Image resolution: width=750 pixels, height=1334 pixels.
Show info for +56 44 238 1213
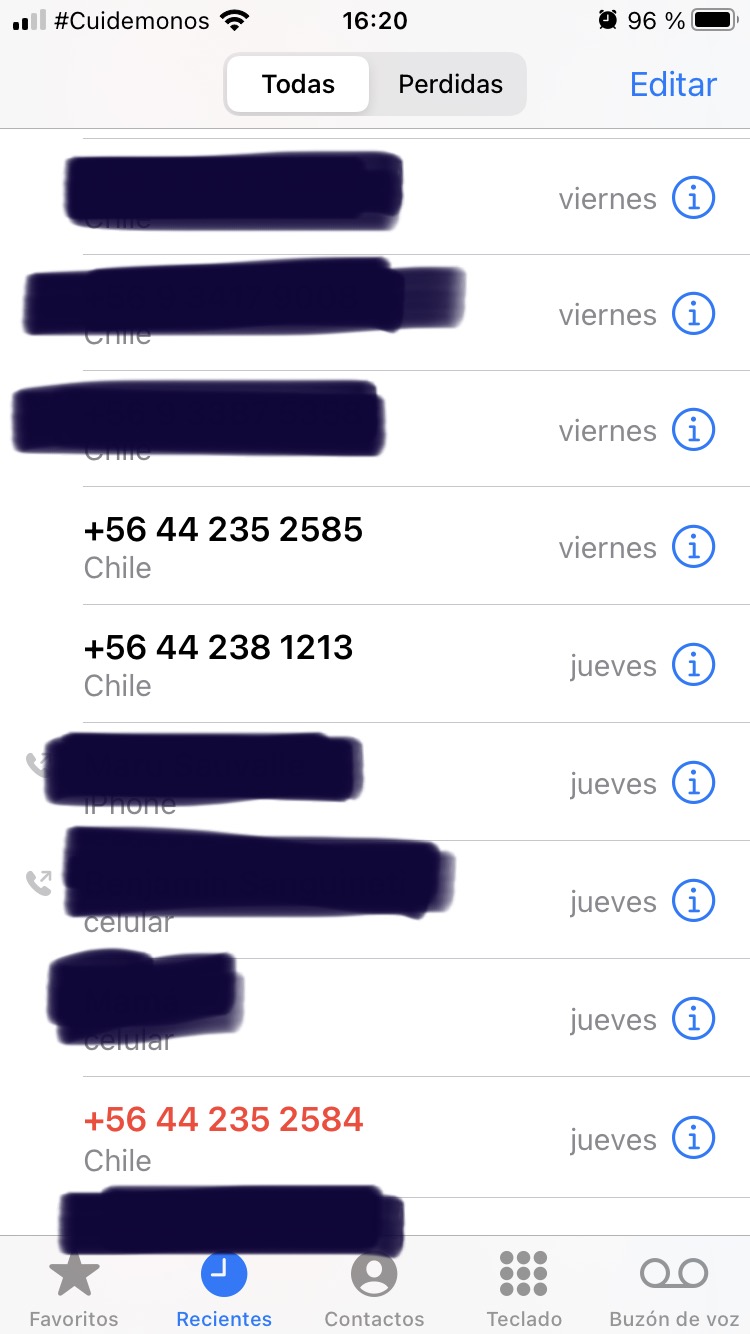[693, 664]
